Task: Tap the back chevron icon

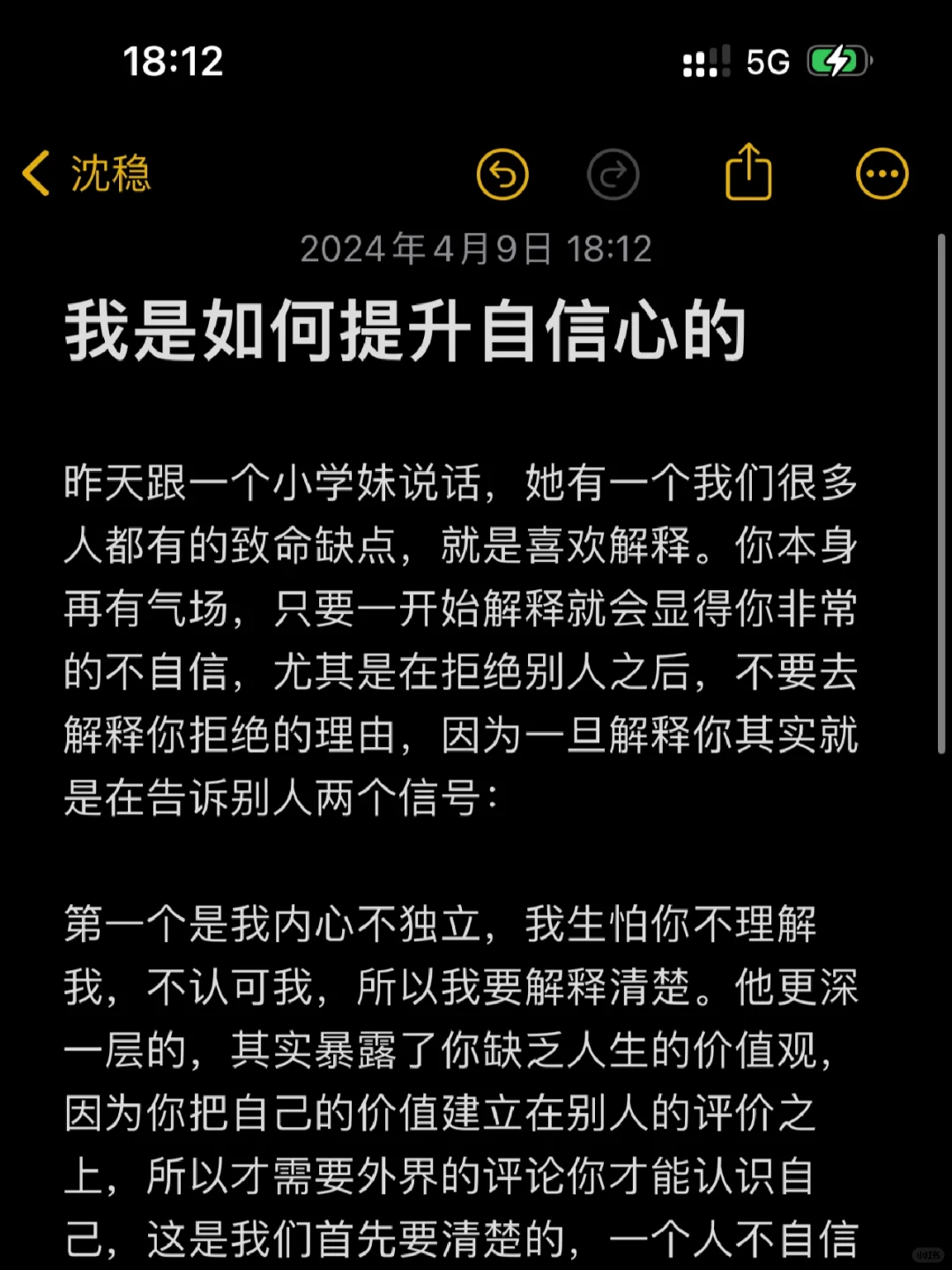Action: [x=35, y=174]
